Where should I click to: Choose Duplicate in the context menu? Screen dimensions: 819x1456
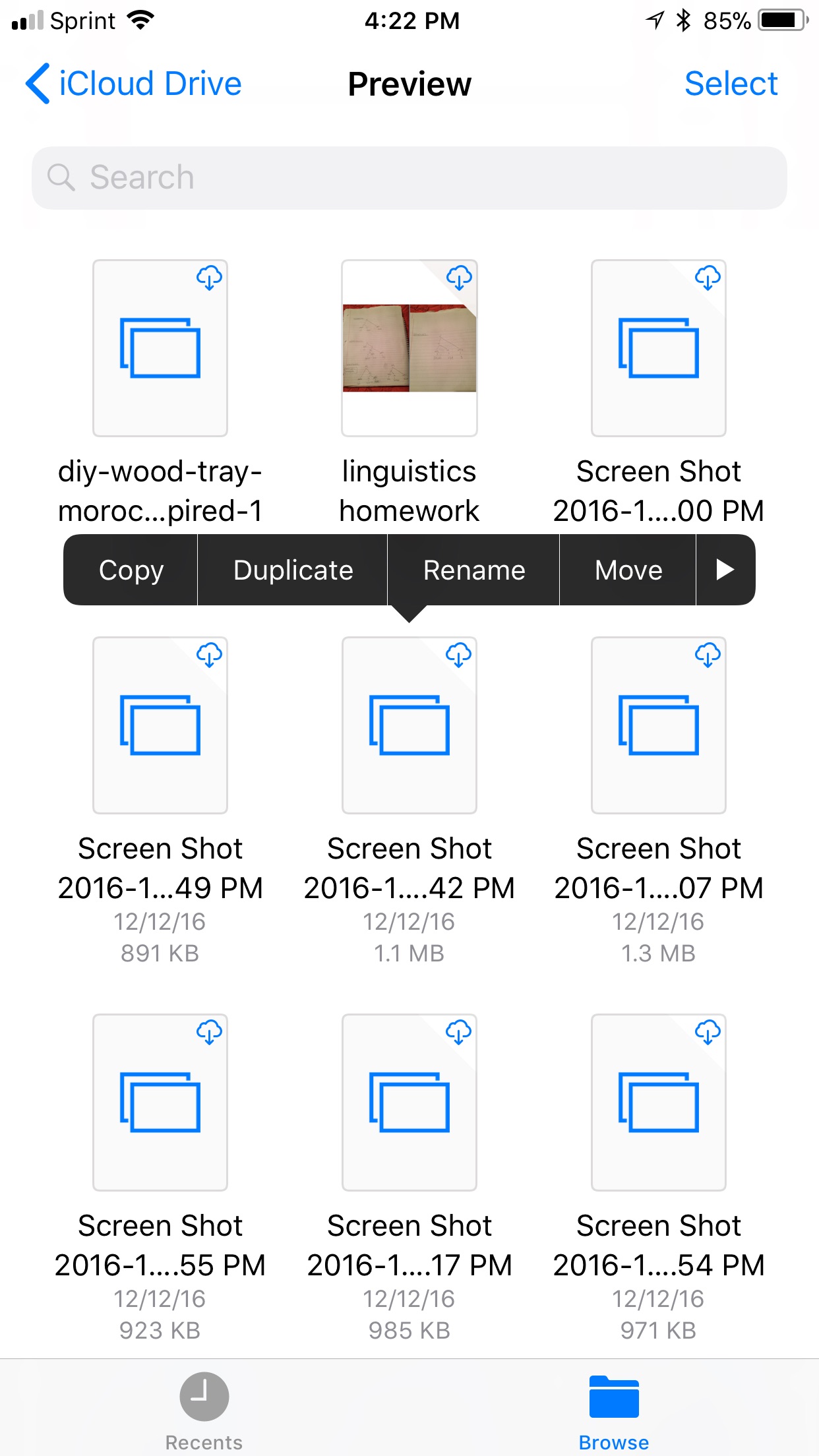pyautogui.click(x=293, y=570)
